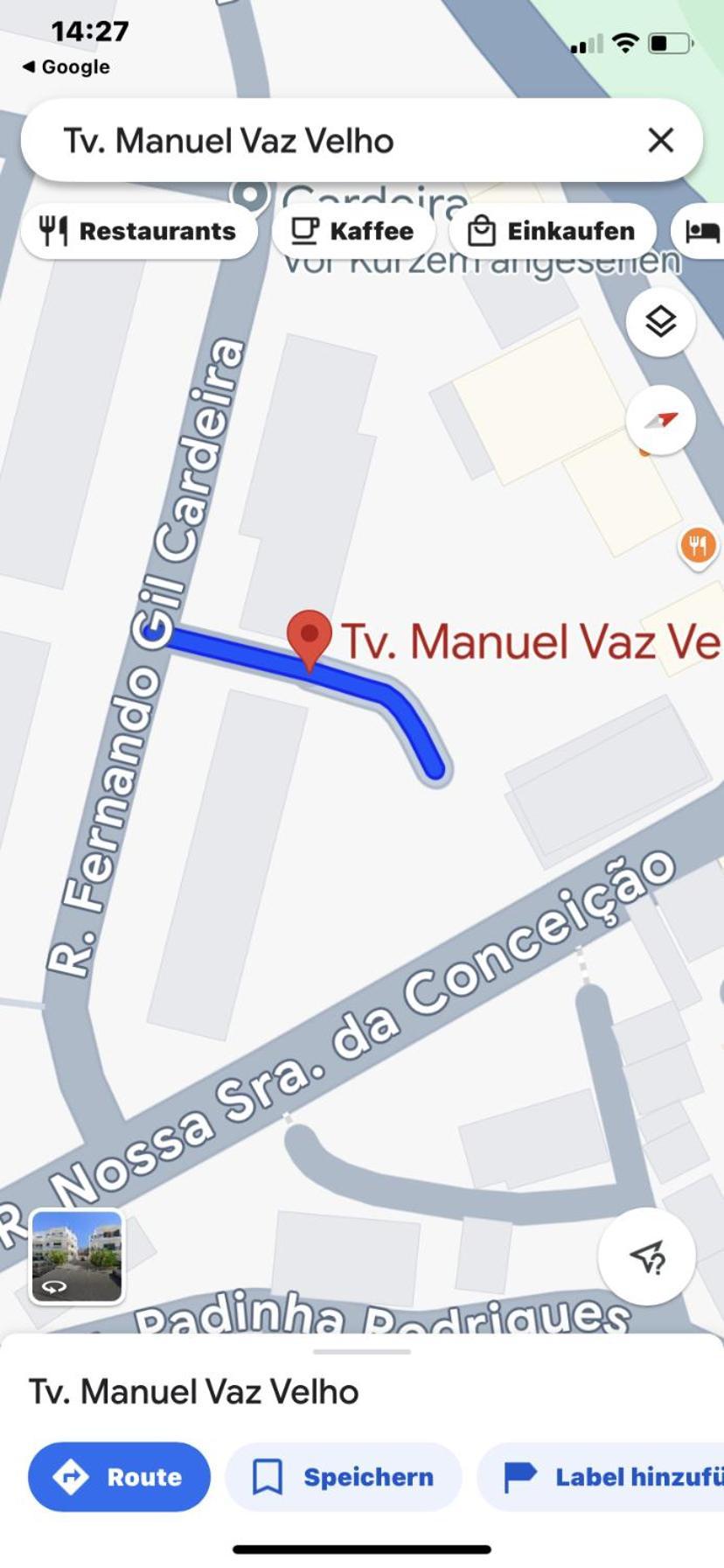Start Route to Tv. Manuel Vaz Velho
Image resolution: width=724 pixels, height=1568 pixels.
point(119,1477)
